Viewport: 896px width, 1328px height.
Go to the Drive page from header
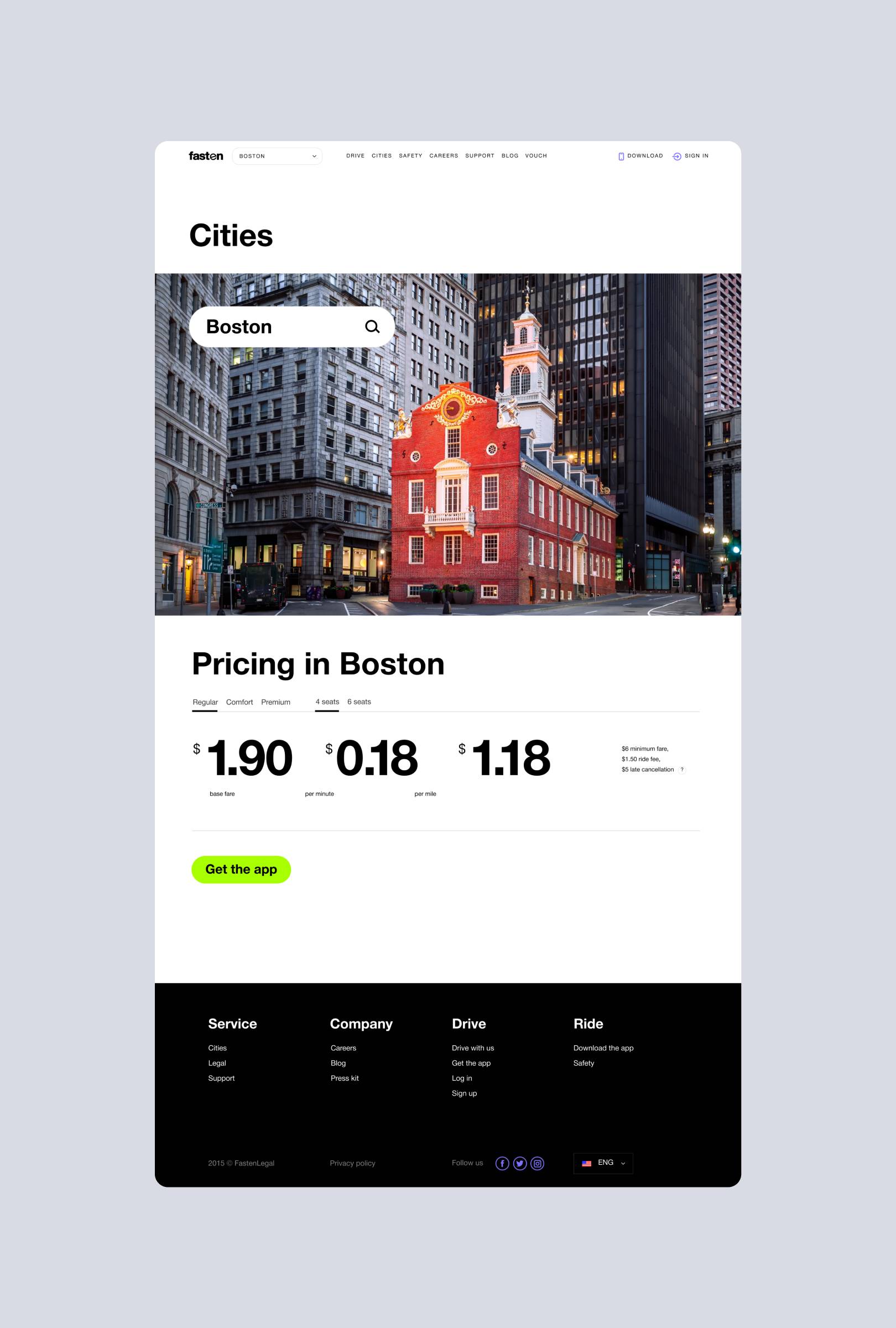[x=355, y=155]
